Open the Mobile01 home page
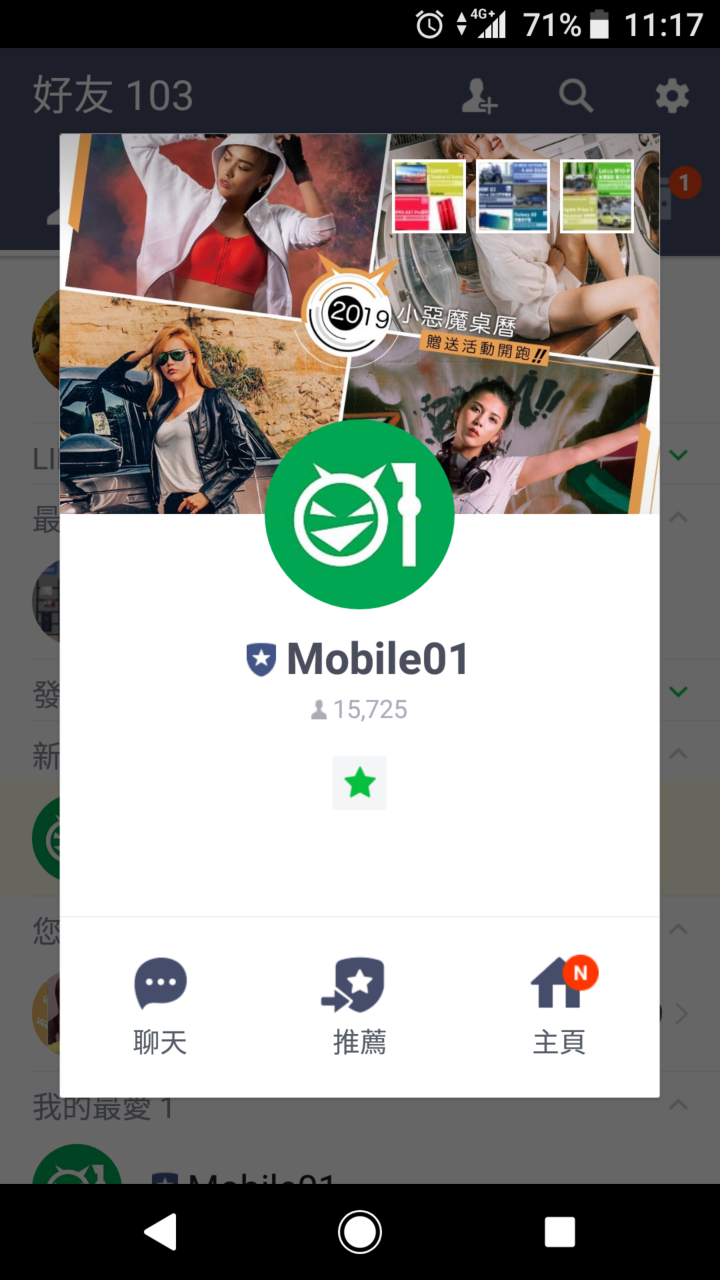720x1280 pixels. coord(559,1004)
